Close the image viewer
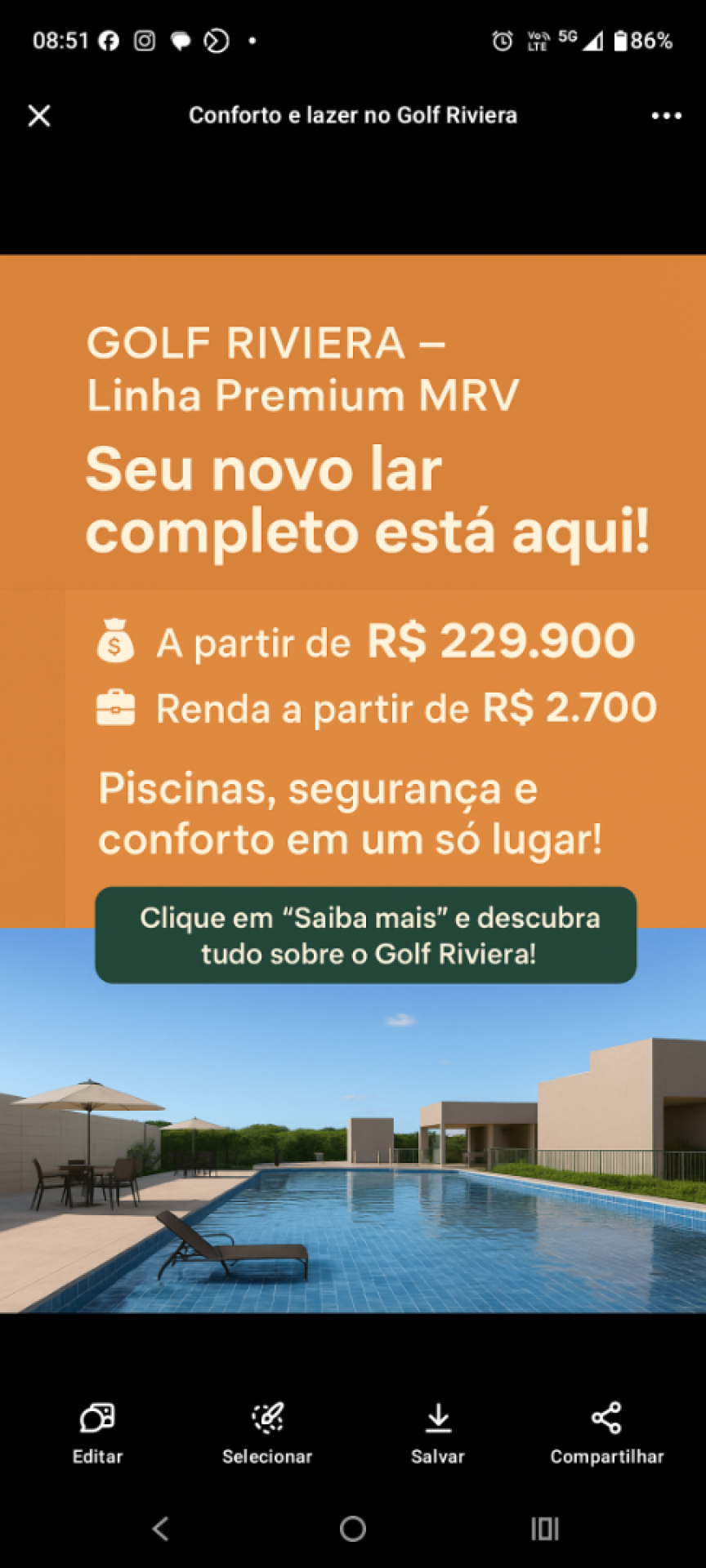Image resolution: width=706 pixels, height=1568 pixels. pyautogui.click(x=39, y=116)
